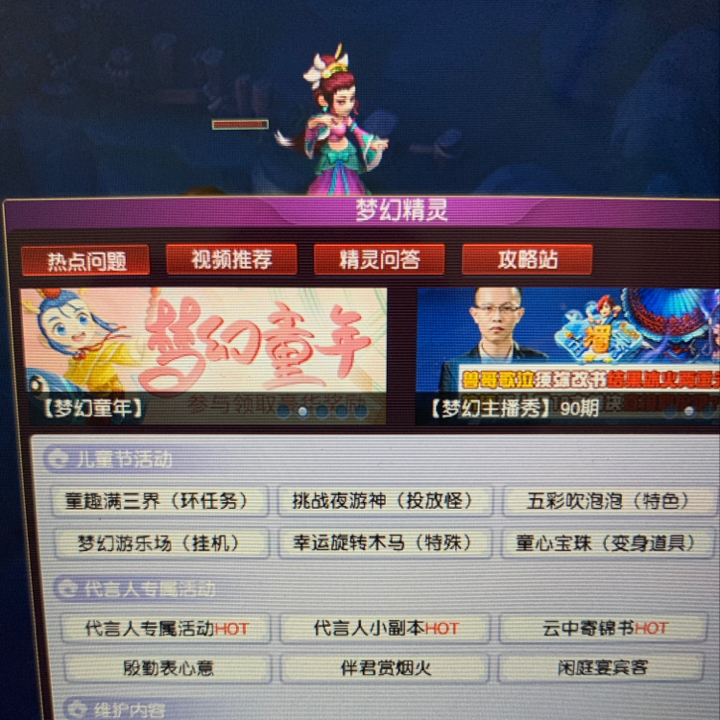Image resolution: width=720 pixels, height=720 pixels.
Task: Open 梦幻游乐场（挂机）
Action: pos(159,543)
